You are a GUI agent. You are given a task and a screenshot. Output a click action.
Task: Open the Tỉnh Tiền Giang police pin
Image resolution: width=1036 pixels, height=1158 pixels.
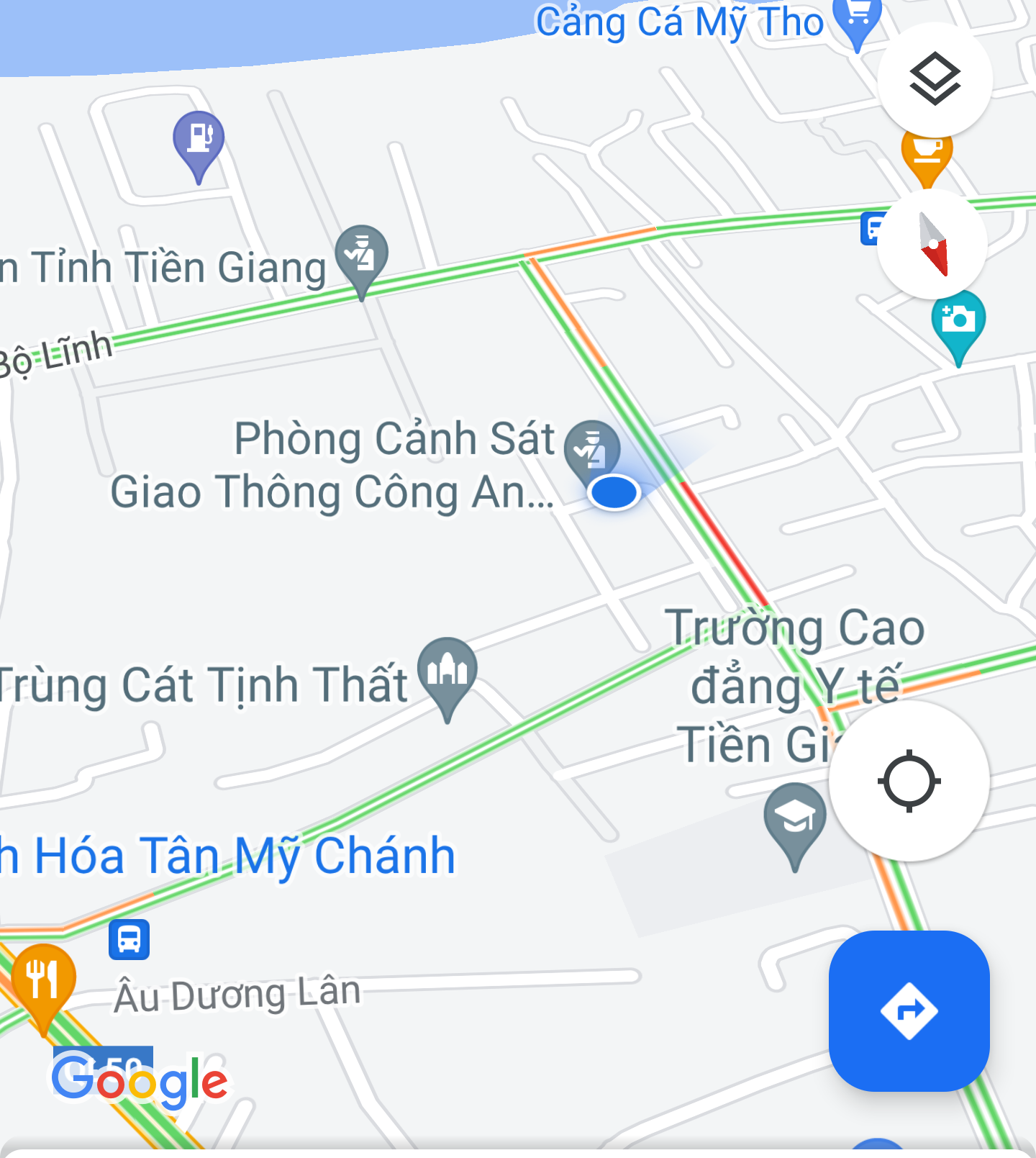pos(361,254)
